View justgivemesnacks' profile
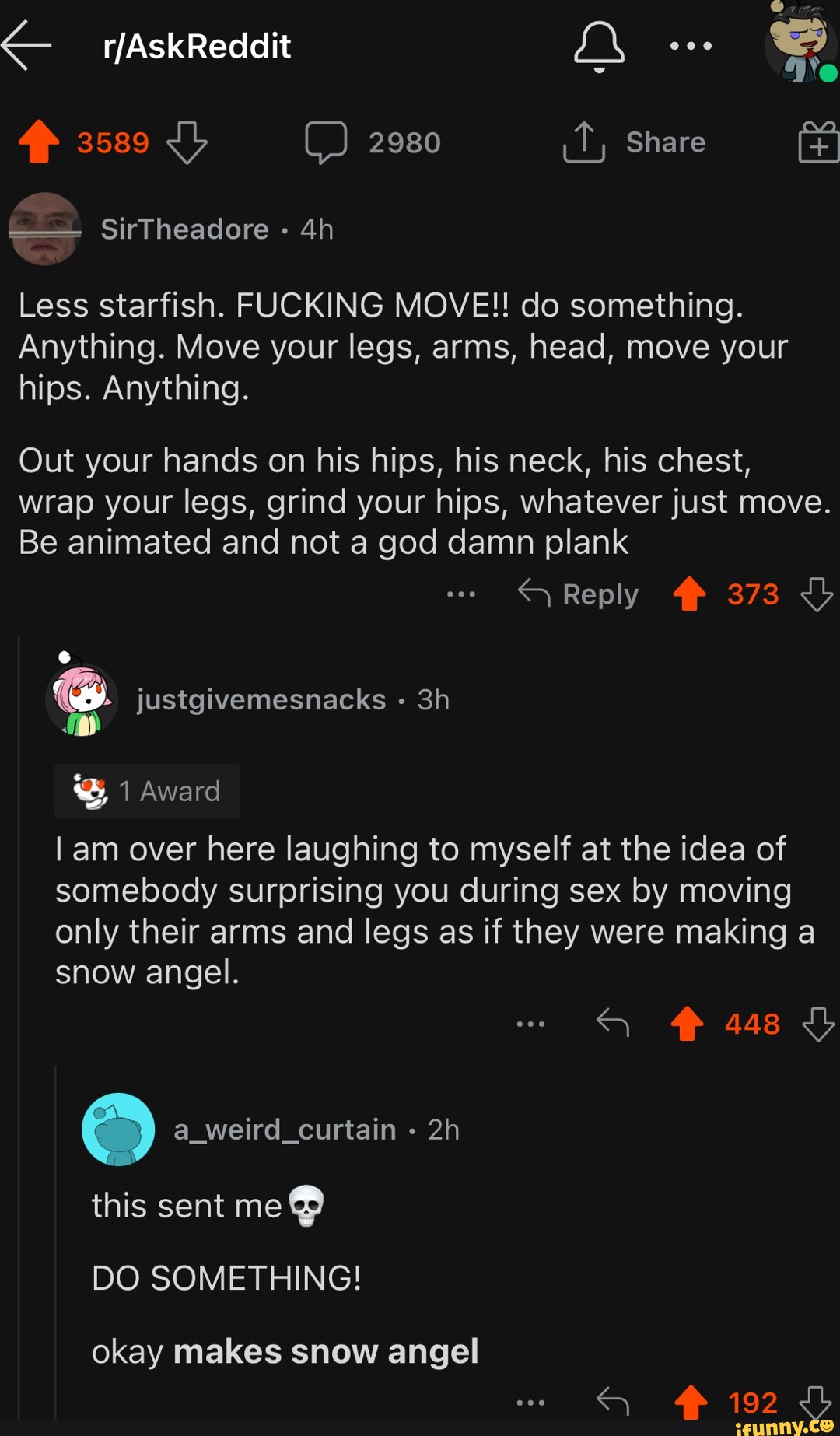840x1436 pixels. tap(261, 699)
